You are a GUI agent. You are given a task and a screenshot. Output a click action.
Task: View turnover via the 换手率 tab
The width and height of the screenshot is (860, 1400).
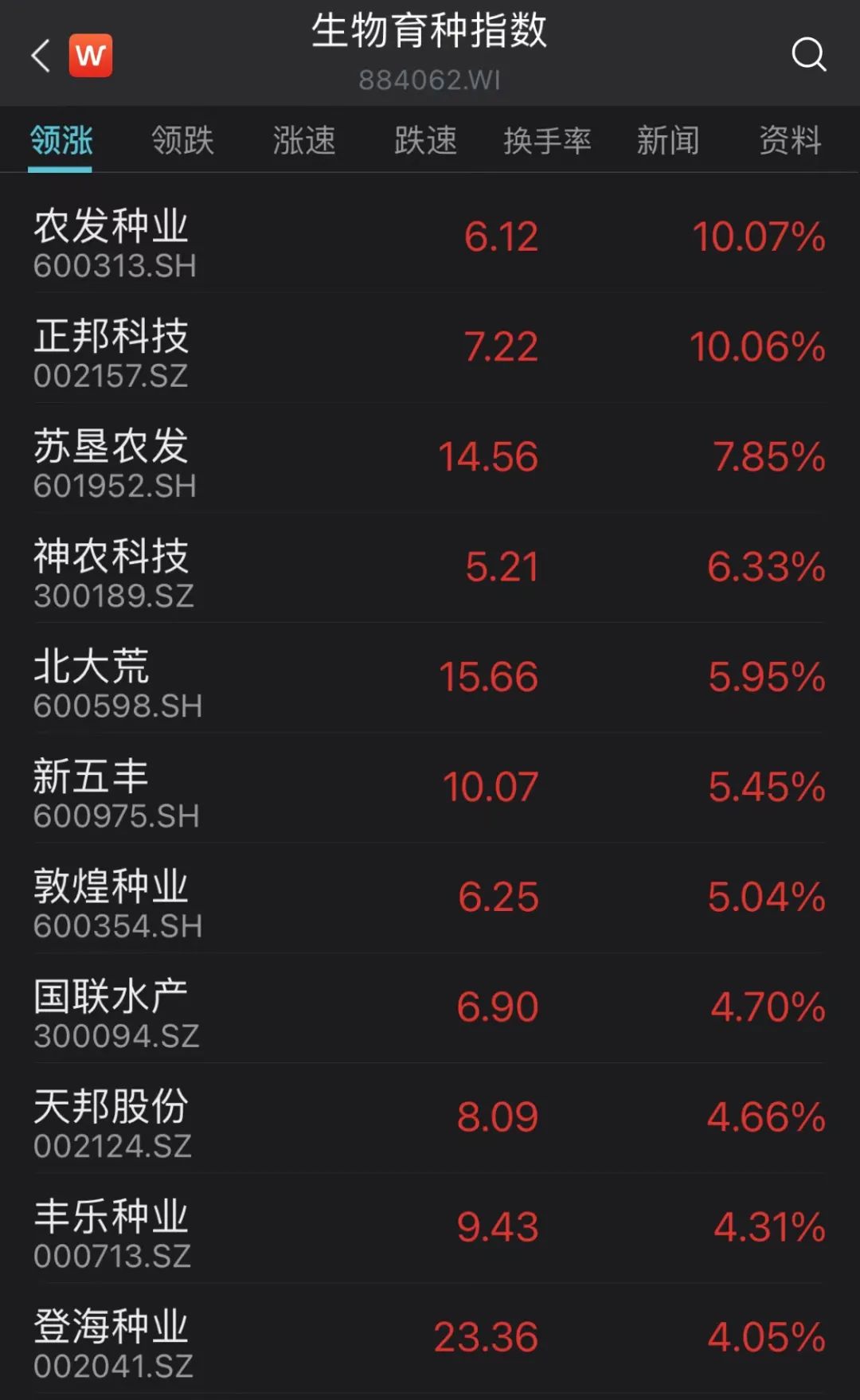(547, 142)
